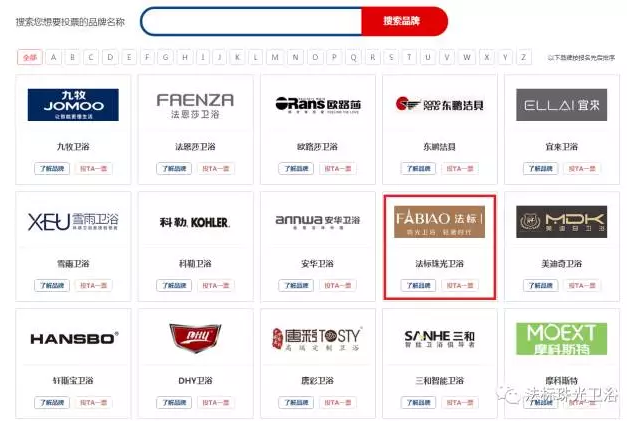627x421 pixels.
Task: Filter brands by letter F
Action: point(147,57)
